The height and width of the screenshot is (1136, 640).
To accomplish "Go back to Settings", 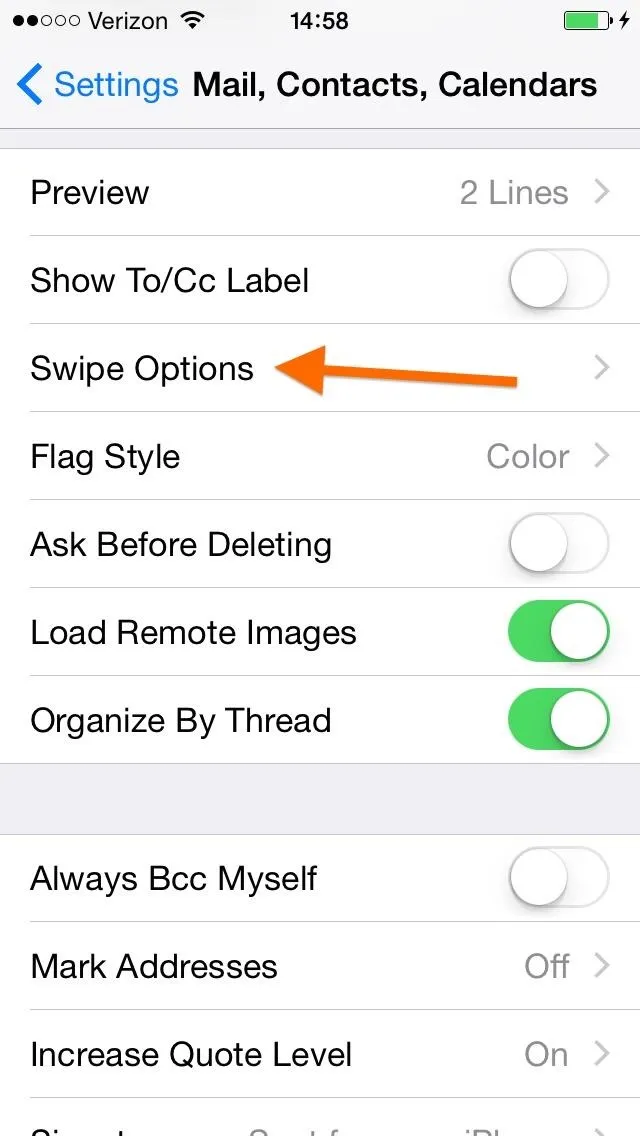I will click(x=98, y=85).
